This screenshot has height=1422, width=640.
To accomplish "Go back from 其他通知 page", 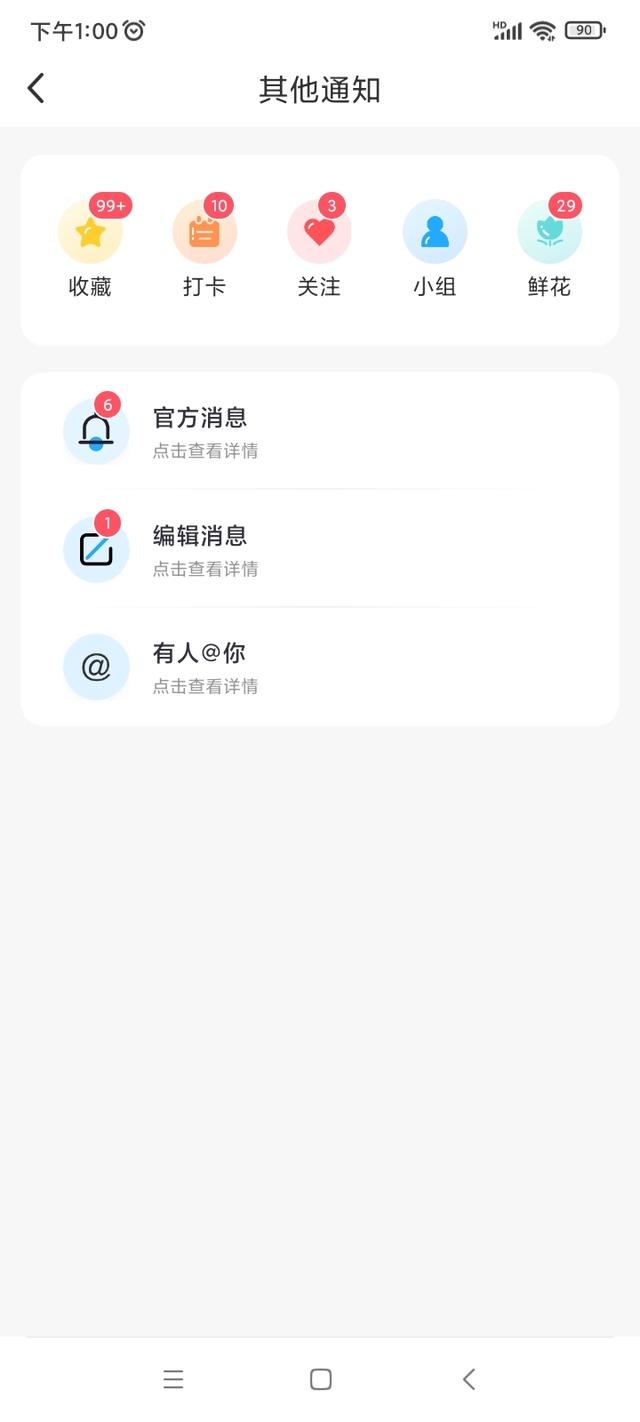I will 36,89.
